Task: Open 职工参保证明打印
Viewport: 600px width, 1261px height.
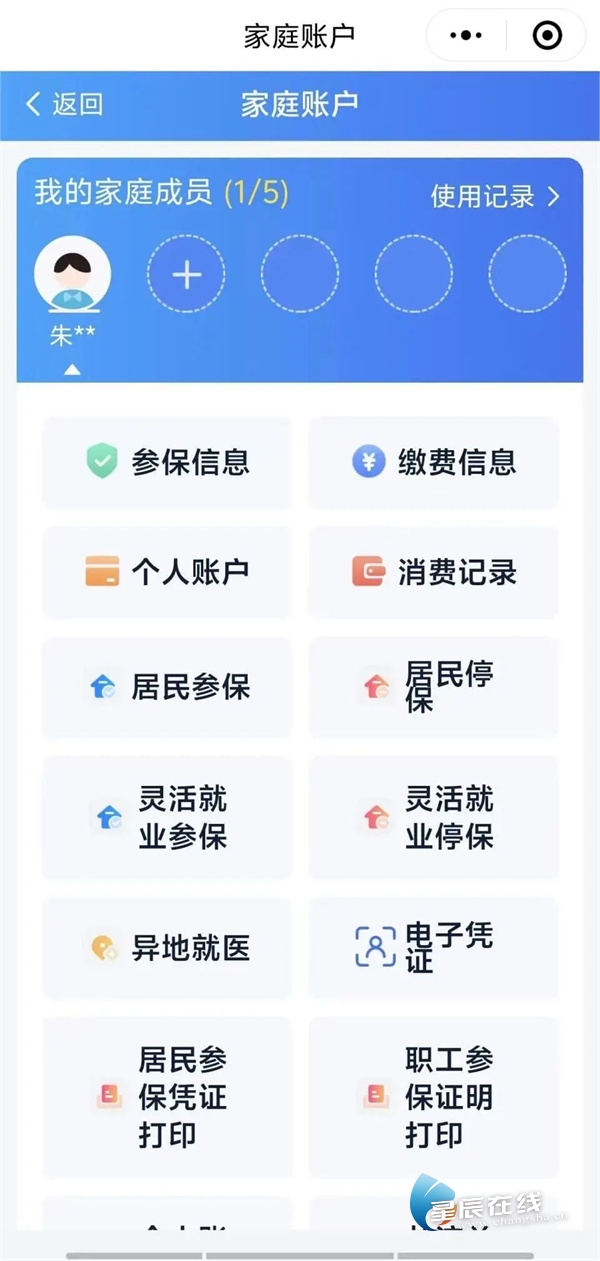Action: (433, 1097)
